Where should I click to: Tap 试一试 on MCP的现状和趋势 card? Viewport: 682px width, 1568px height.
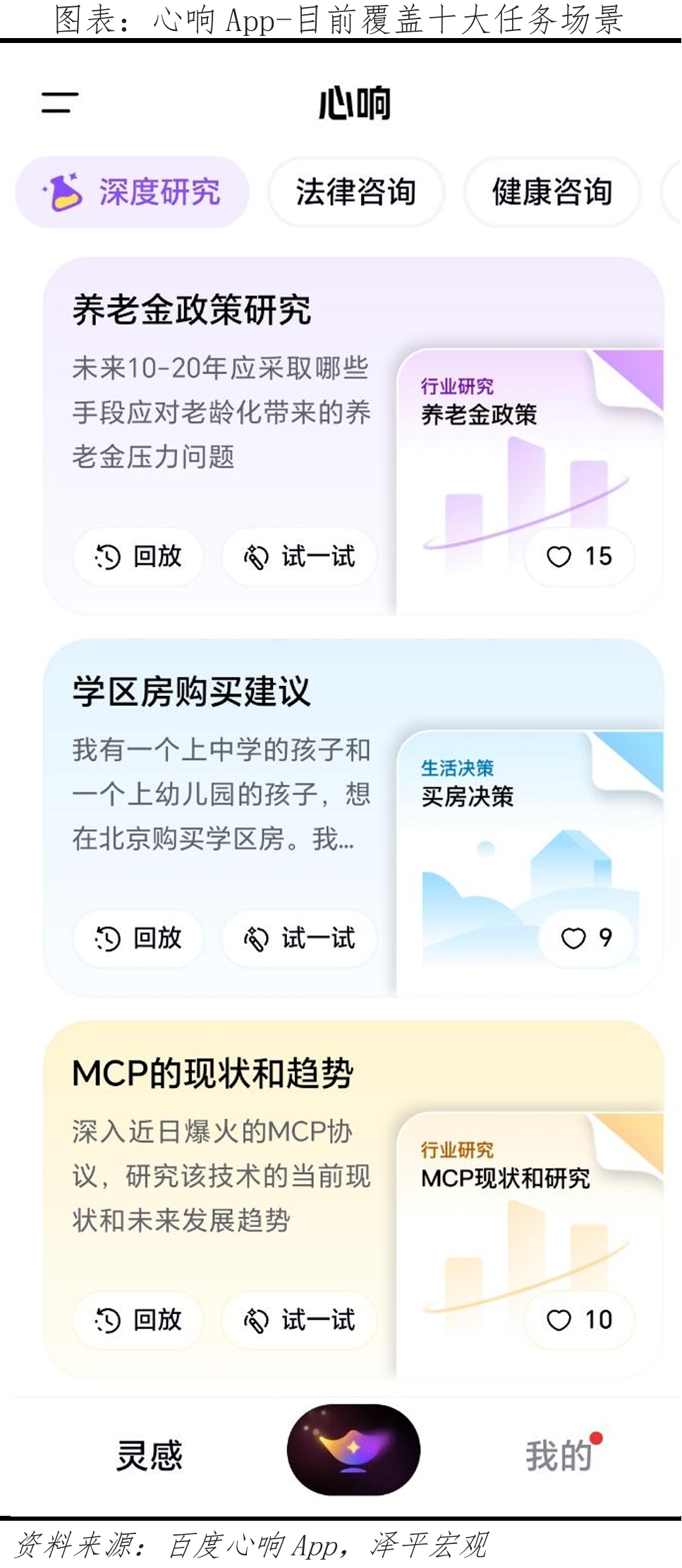300,1320
